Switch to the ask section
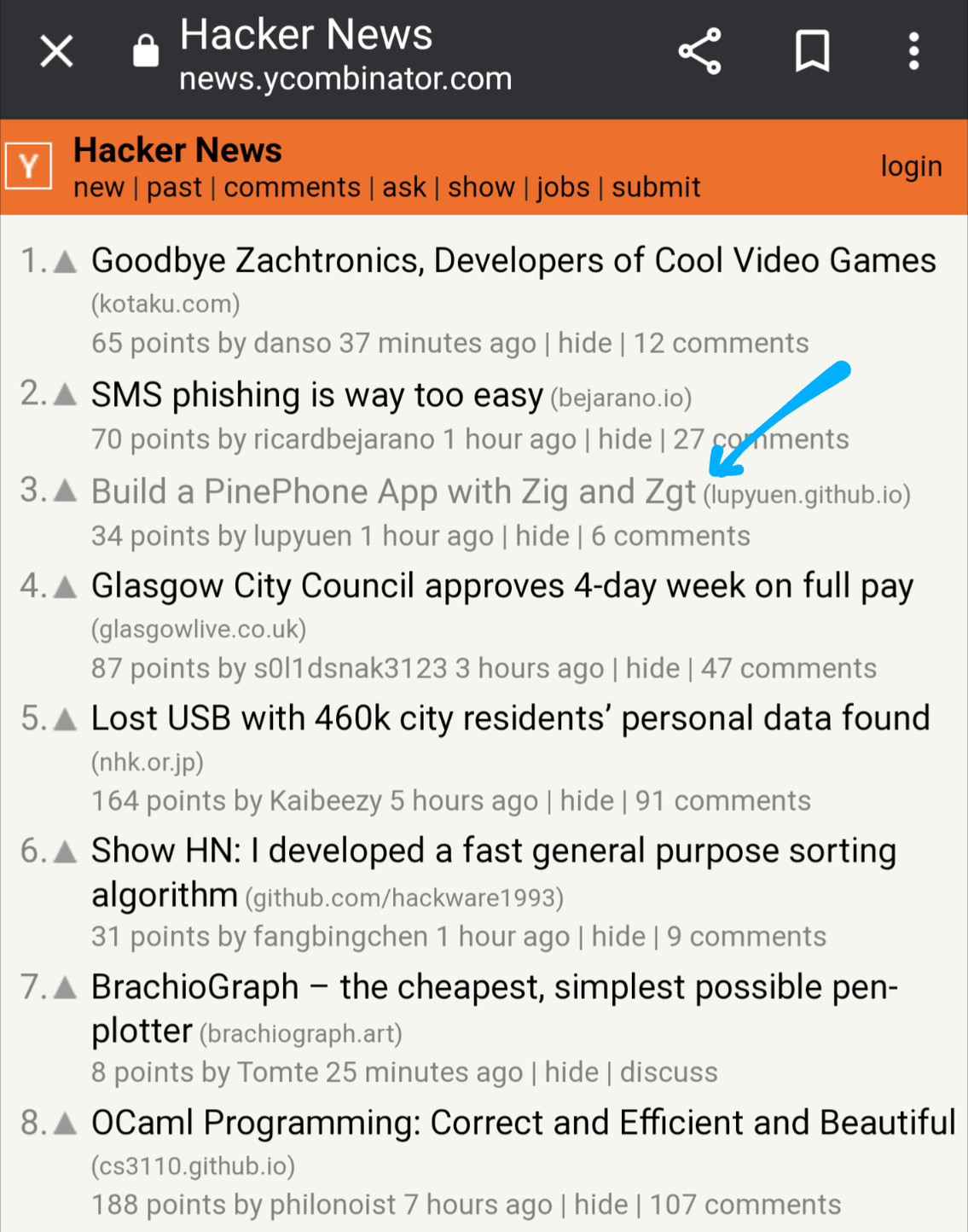This screenshot has height=1232, width=968. (x=403, y=187)
